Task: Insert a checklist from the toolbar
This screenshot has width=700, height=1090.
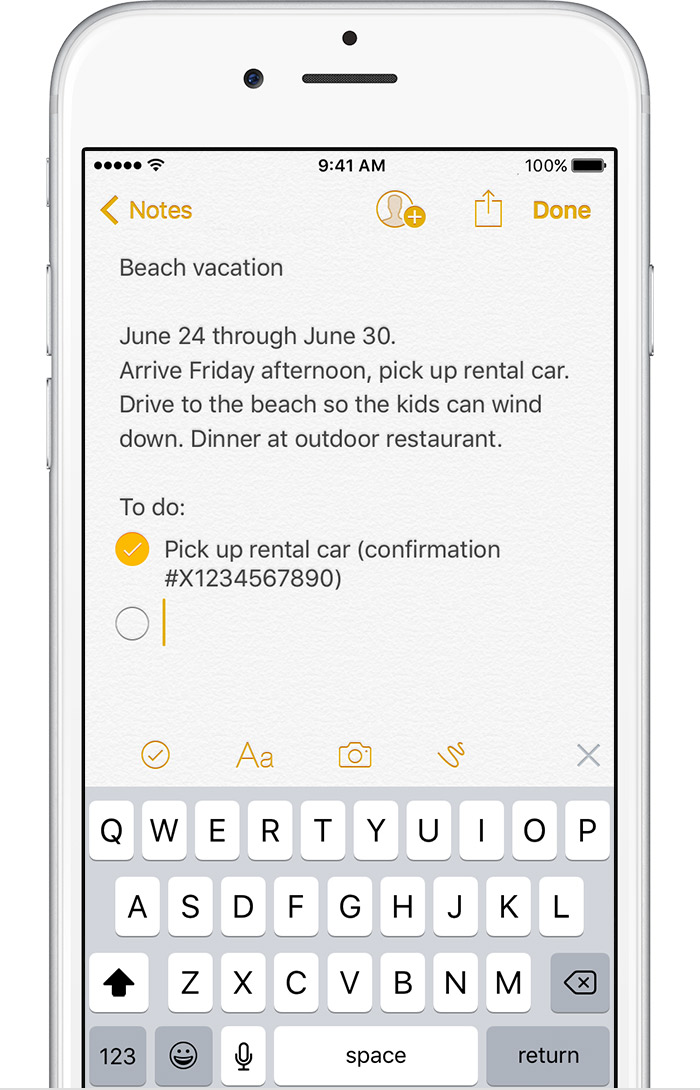Action: (x=155, y=755)
